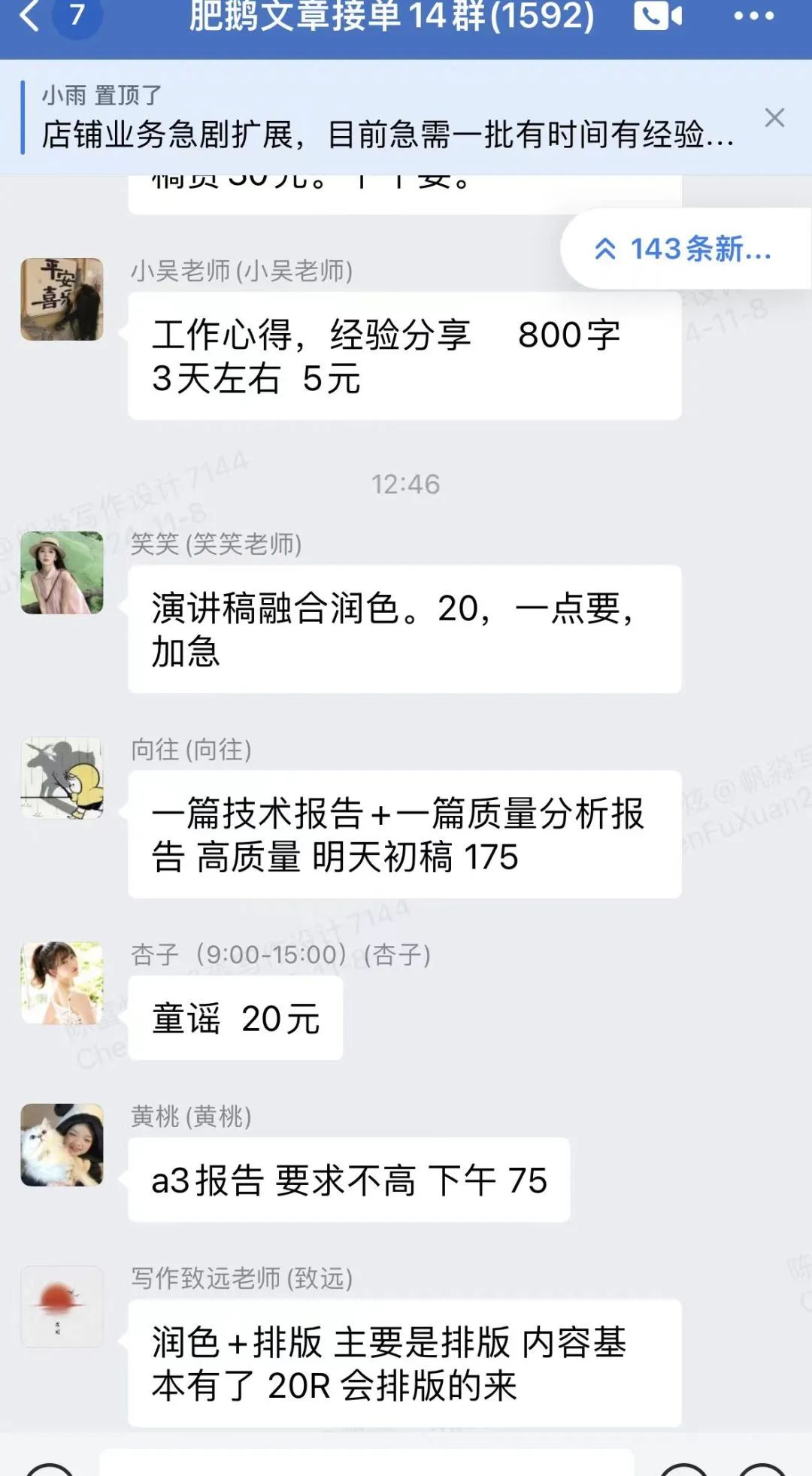This screenshot has width=812, height=1476.
Task: Open 笑笑老师's avatar profile
Action: tap(62, 573)
